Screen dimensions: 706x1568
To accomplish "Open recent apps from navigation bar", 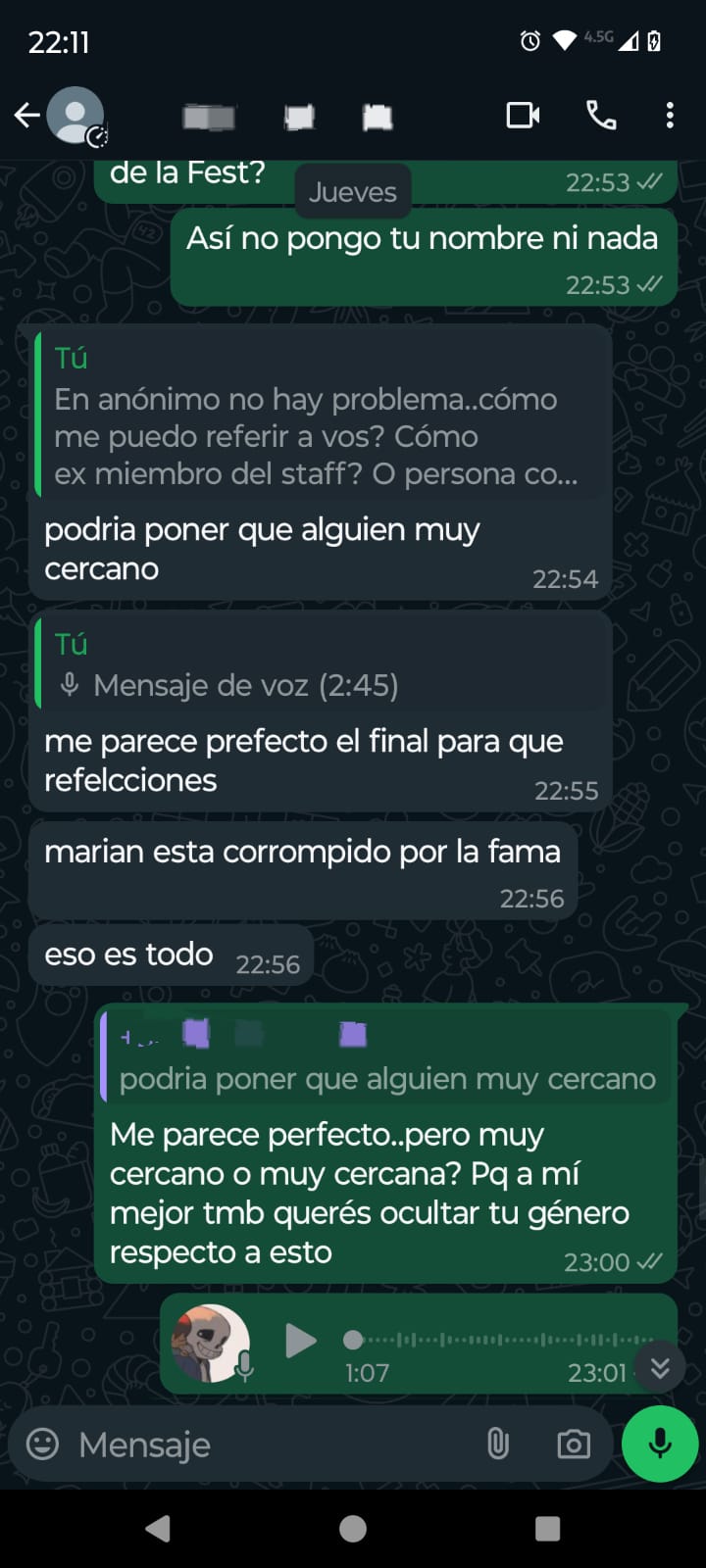I will [x=548, y=1529].
